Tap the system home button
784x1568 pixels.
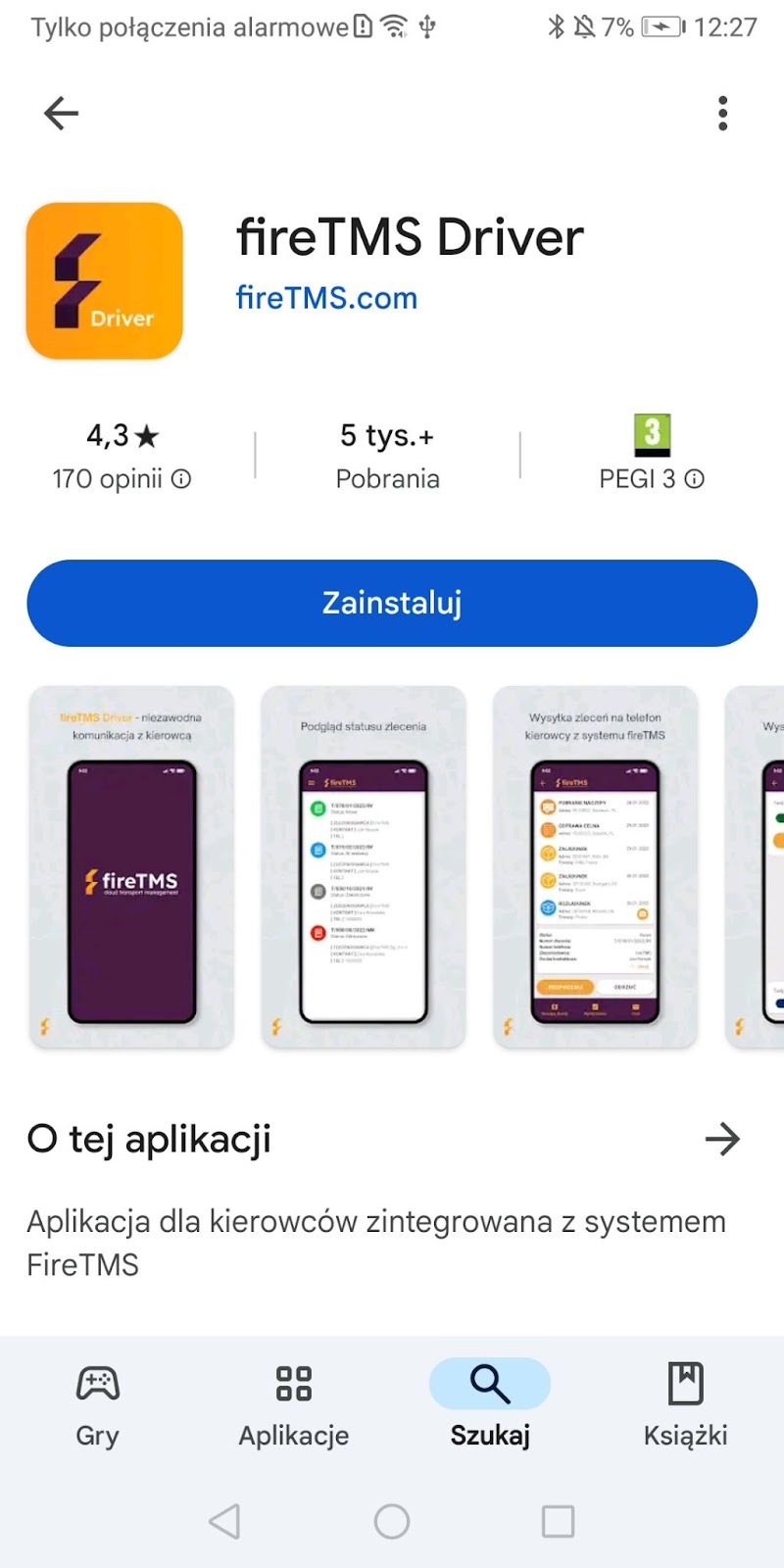(x=392, y=1521)
